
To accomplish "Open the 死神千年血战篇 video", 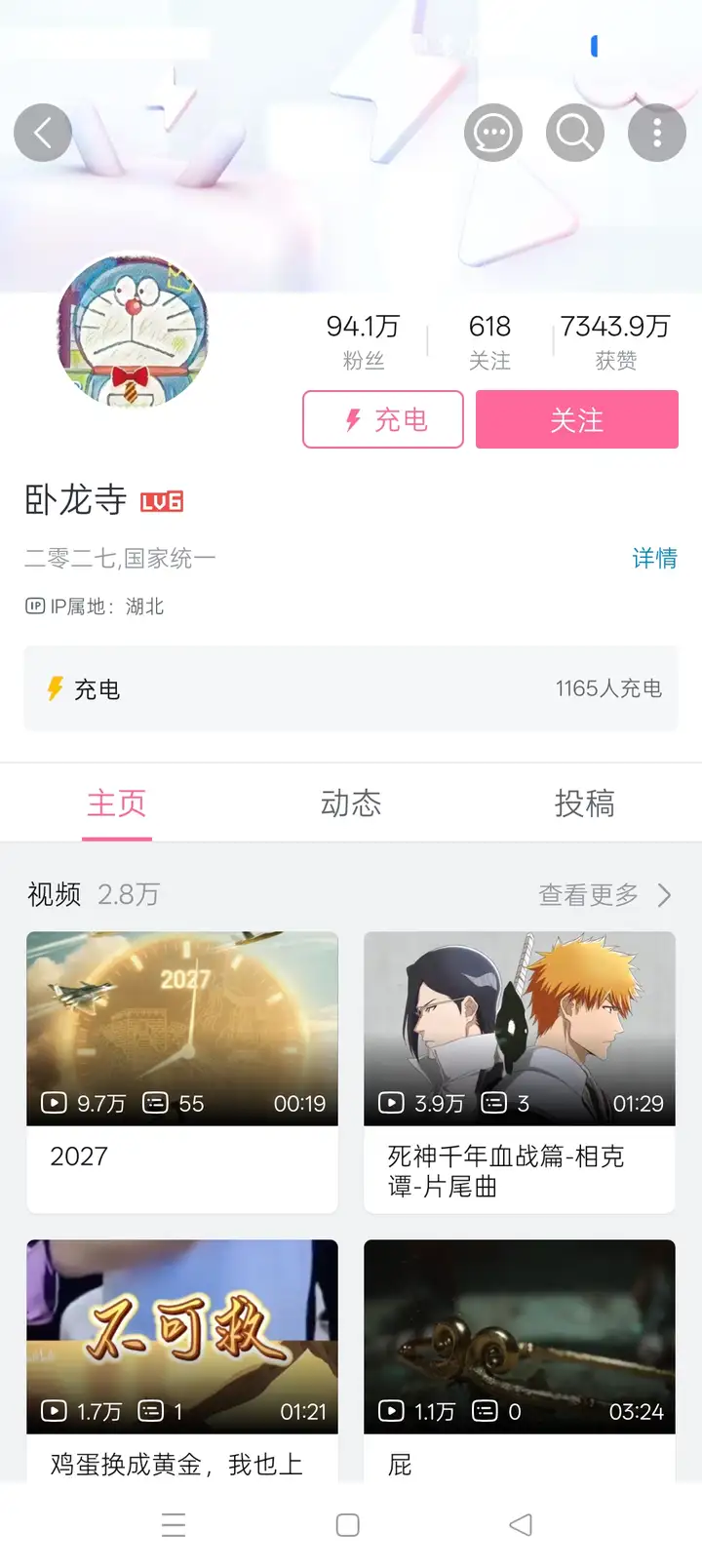I will [519, 1030].
